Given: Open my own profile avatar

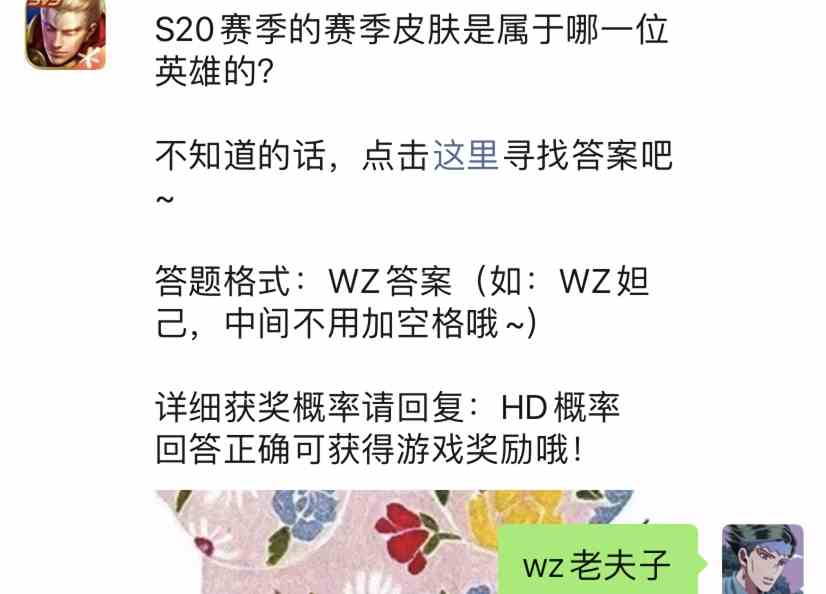Looking at the screenshot, I should click(x=762, y=560).
